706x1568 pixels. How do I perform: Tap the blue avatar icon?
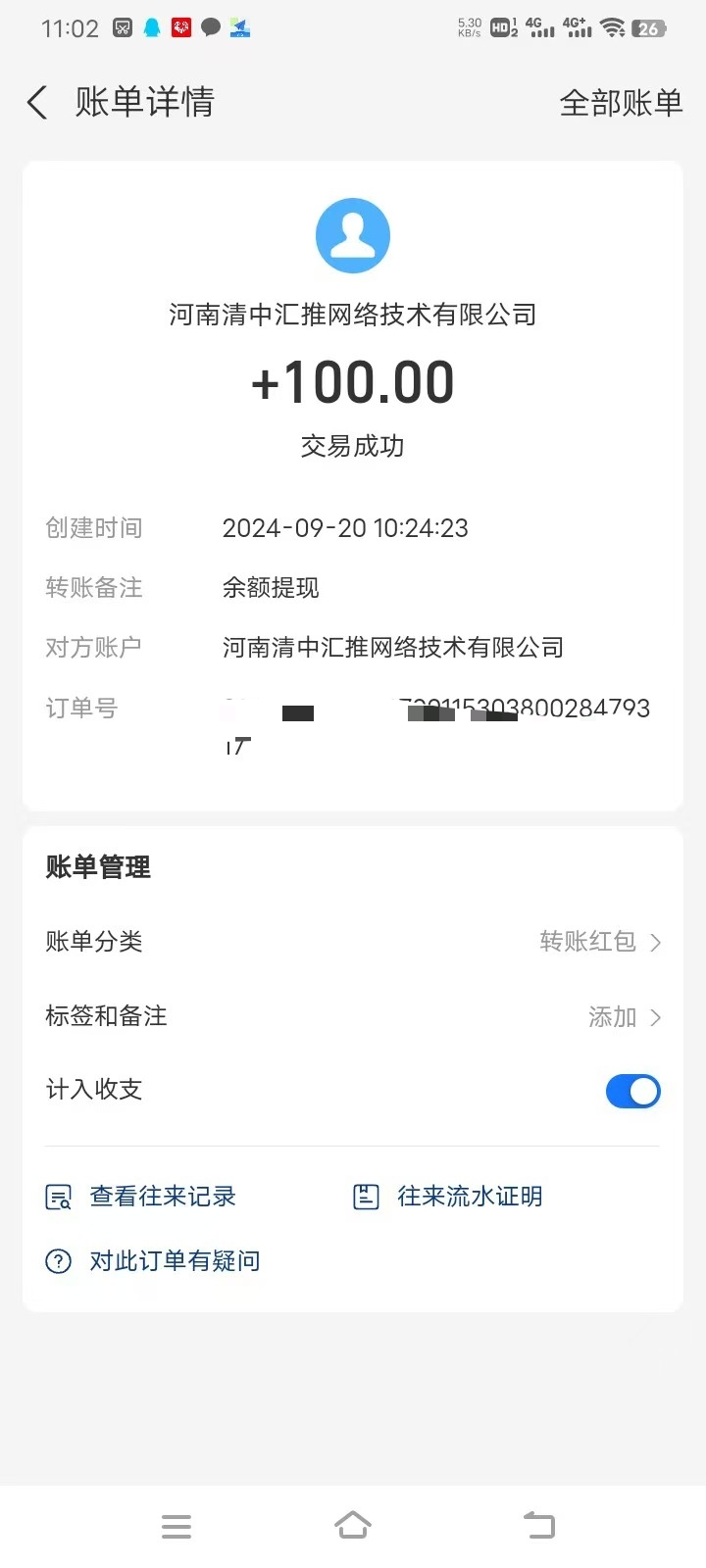[353, 235]
